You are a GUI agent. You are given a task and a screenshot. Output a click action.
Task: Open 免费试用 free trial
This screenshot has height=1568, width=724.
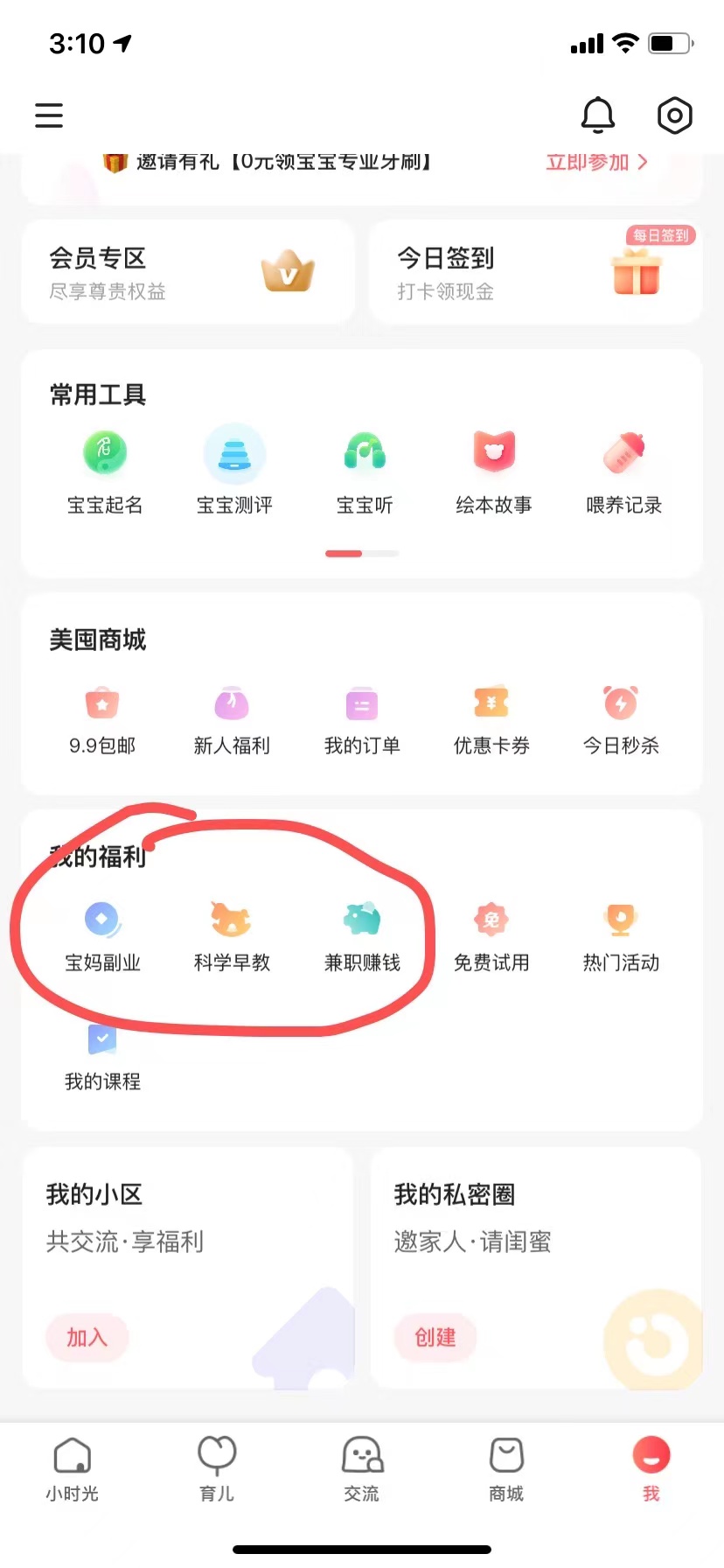tap(491, 936)
